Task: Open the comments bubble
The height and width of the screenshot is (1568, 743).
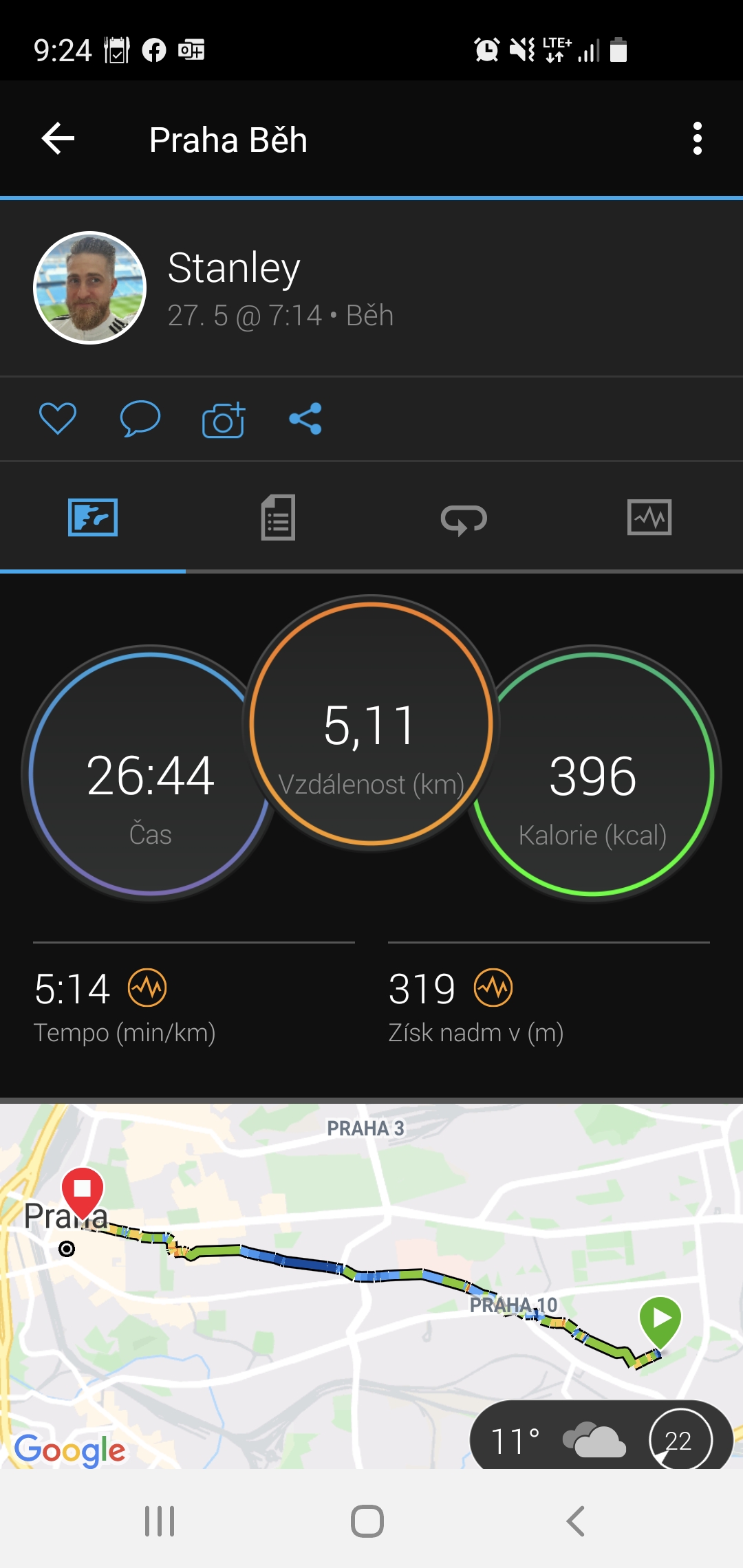Action: point(140,418)
